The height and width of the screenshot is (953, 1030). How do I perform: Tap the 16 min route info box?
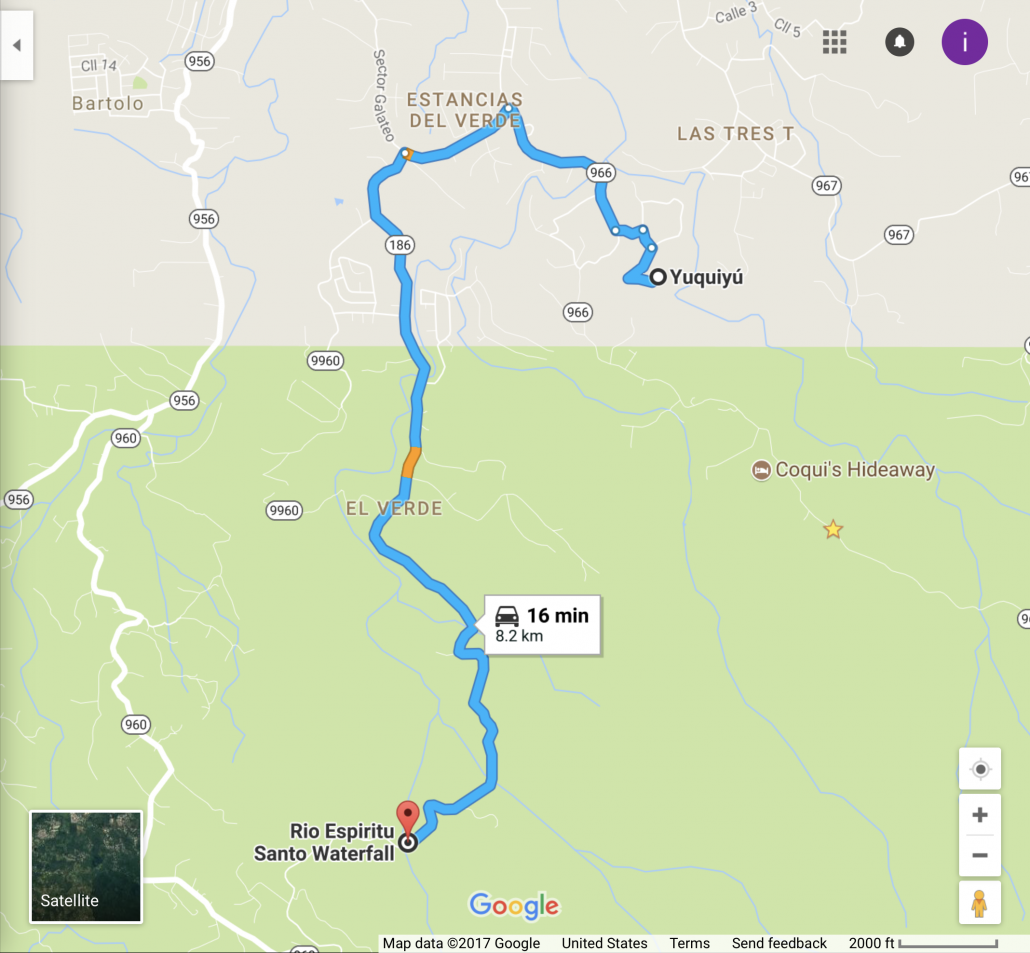543,625
